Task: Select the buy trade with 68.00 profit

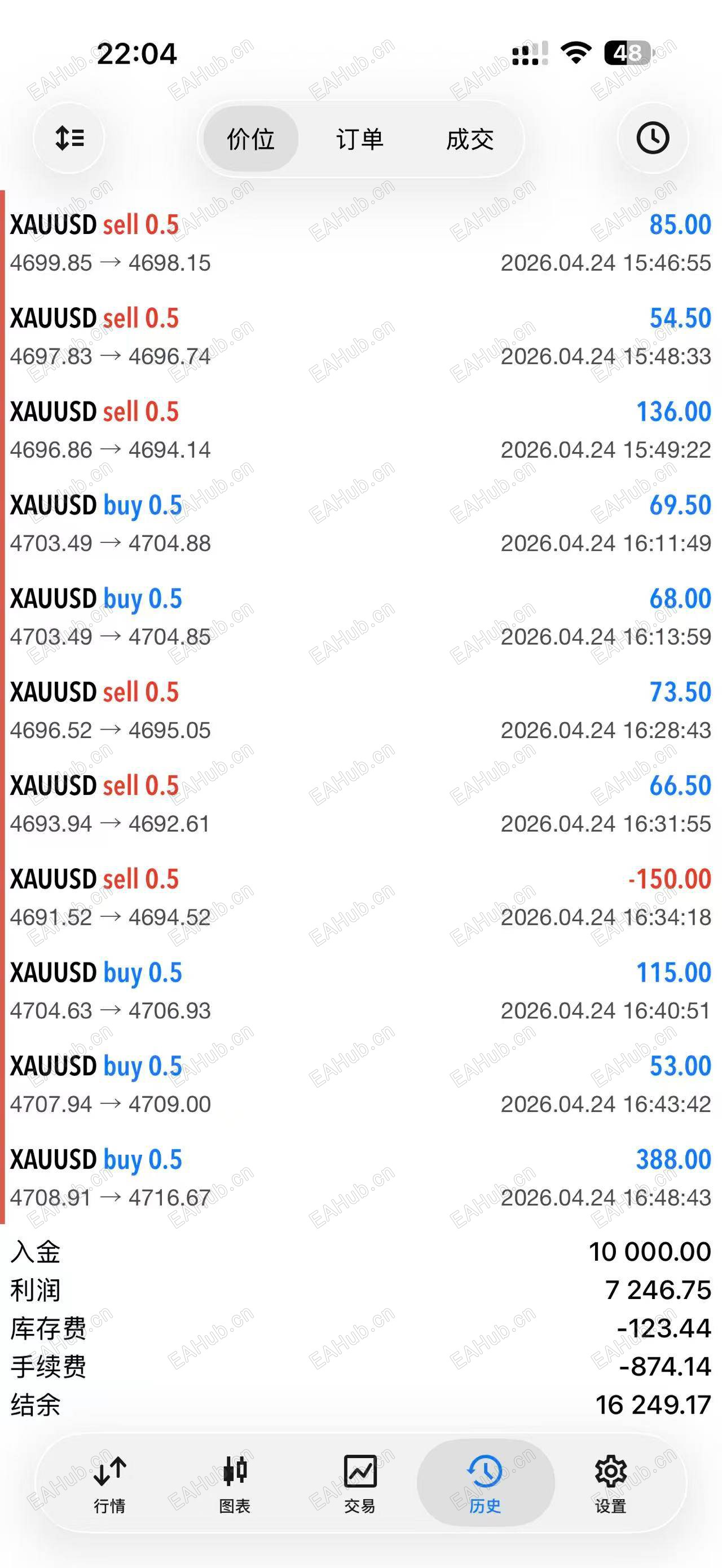Action: (360, 617)
